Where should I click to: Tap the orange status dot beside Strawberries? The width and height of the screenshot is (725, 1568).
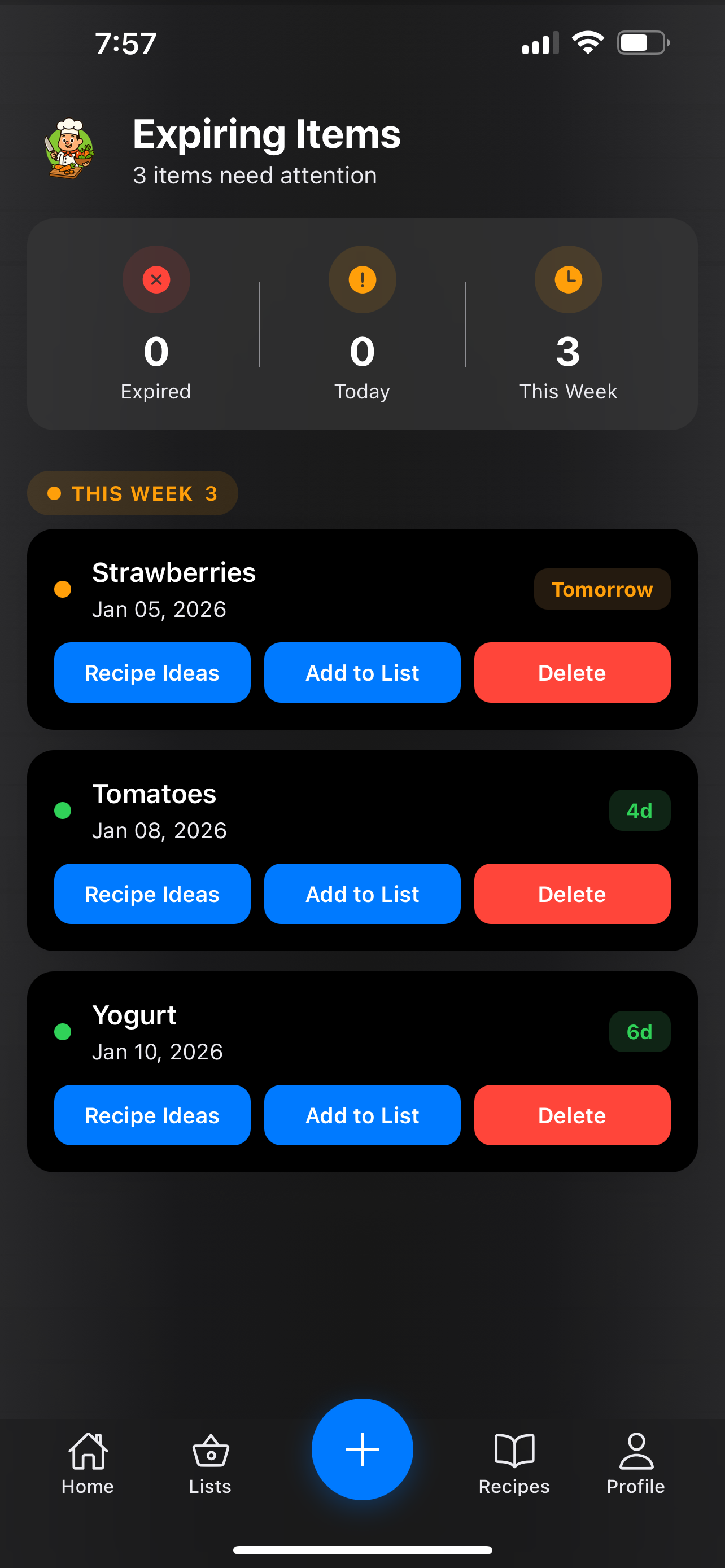click(63, 589)
